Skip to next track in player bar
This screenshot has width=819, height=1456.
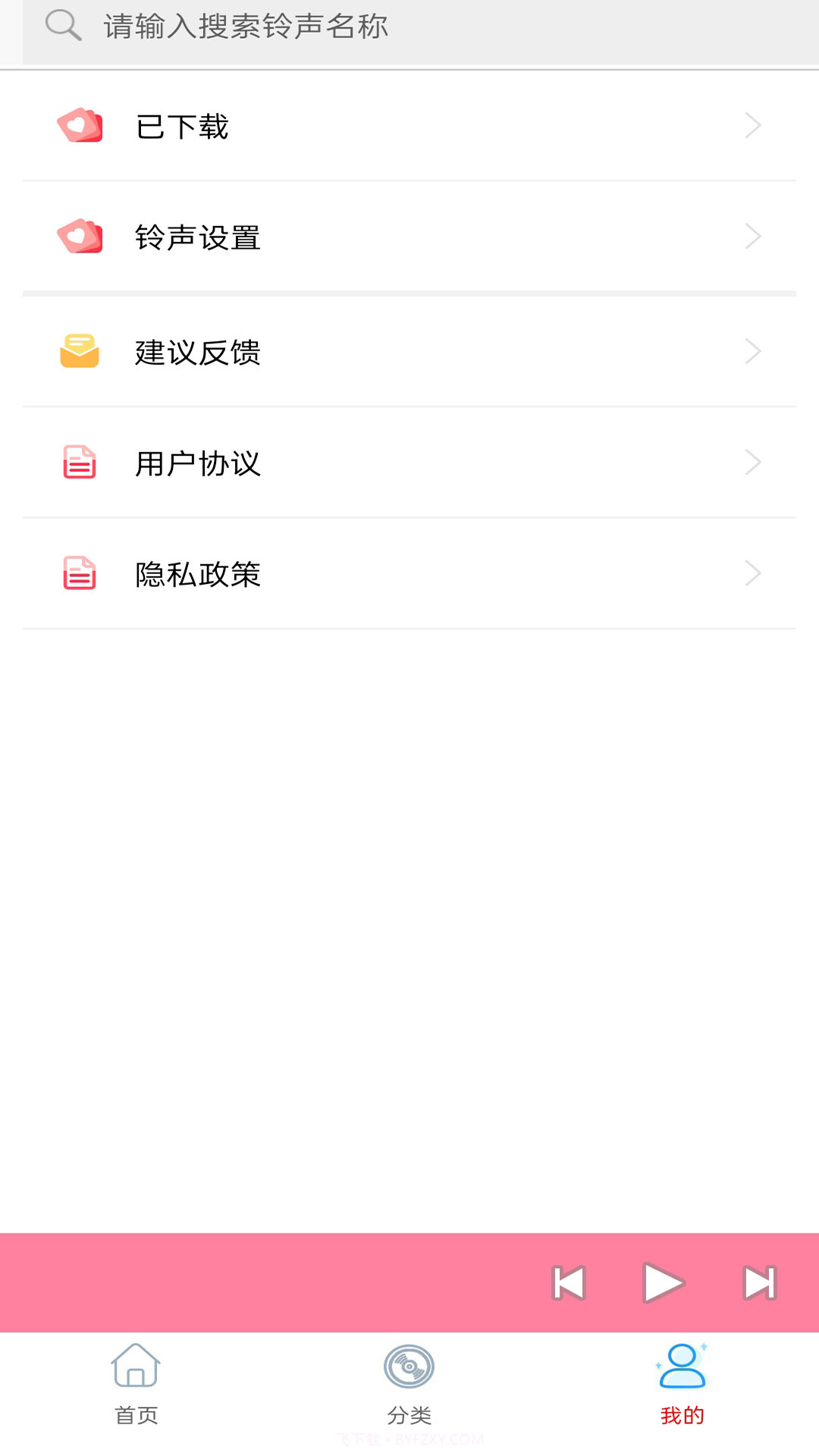click(761, 1282)
